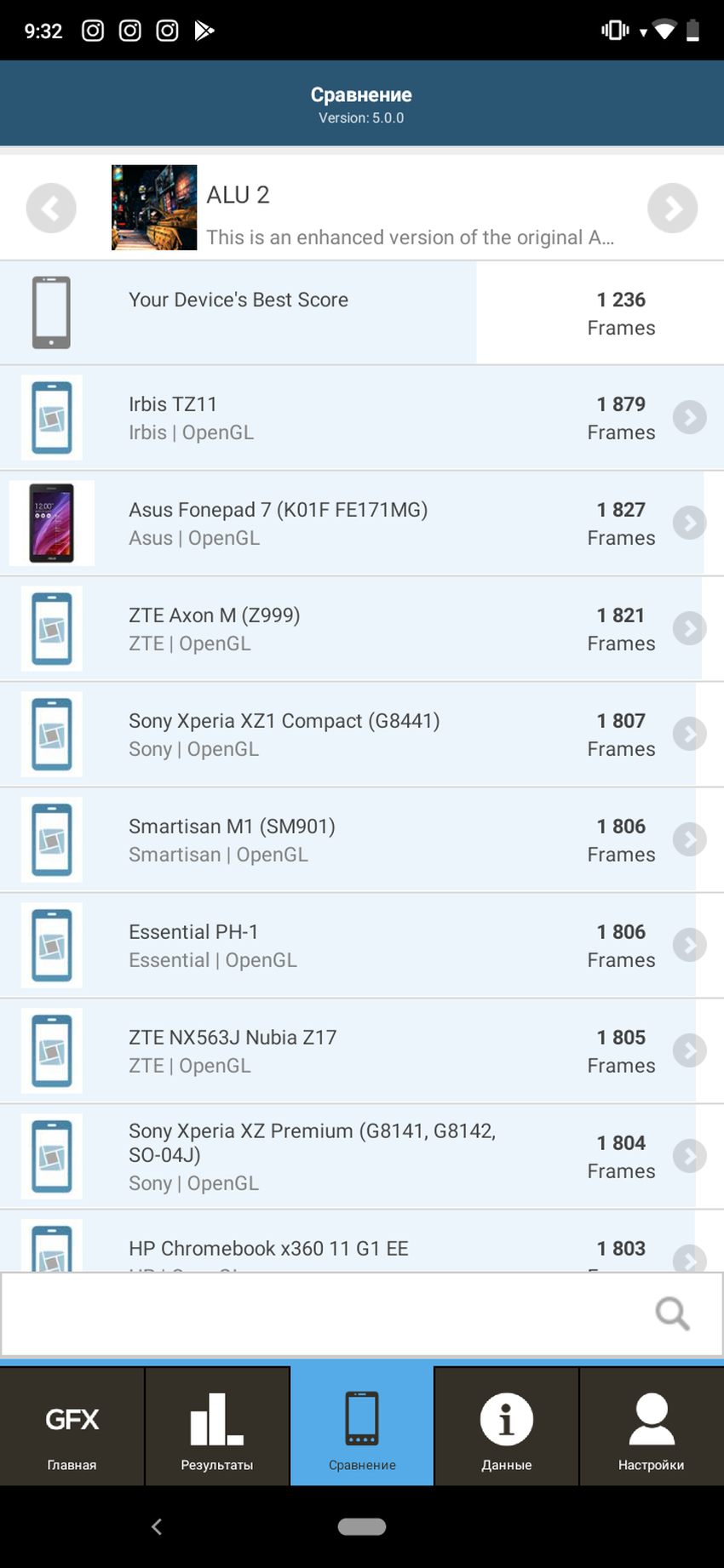Switch to the Главная tab
Image resolution: width=724 pixels, height=1568 pixels.
pos(72,1427)
